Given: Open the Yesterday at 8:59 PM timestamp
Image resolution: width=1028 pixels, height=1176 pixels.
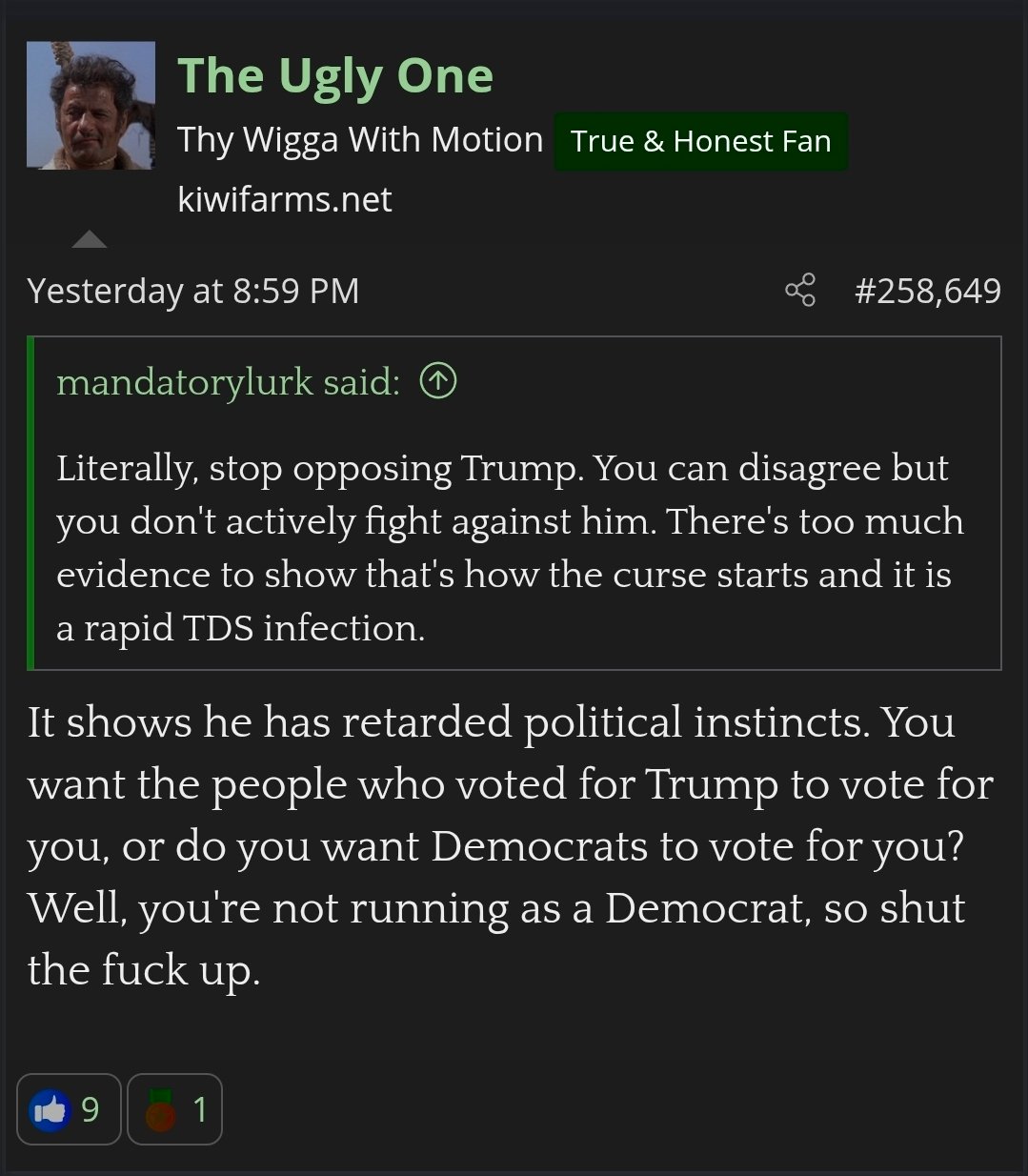Looking at the screenshot, I should (193, 291).
